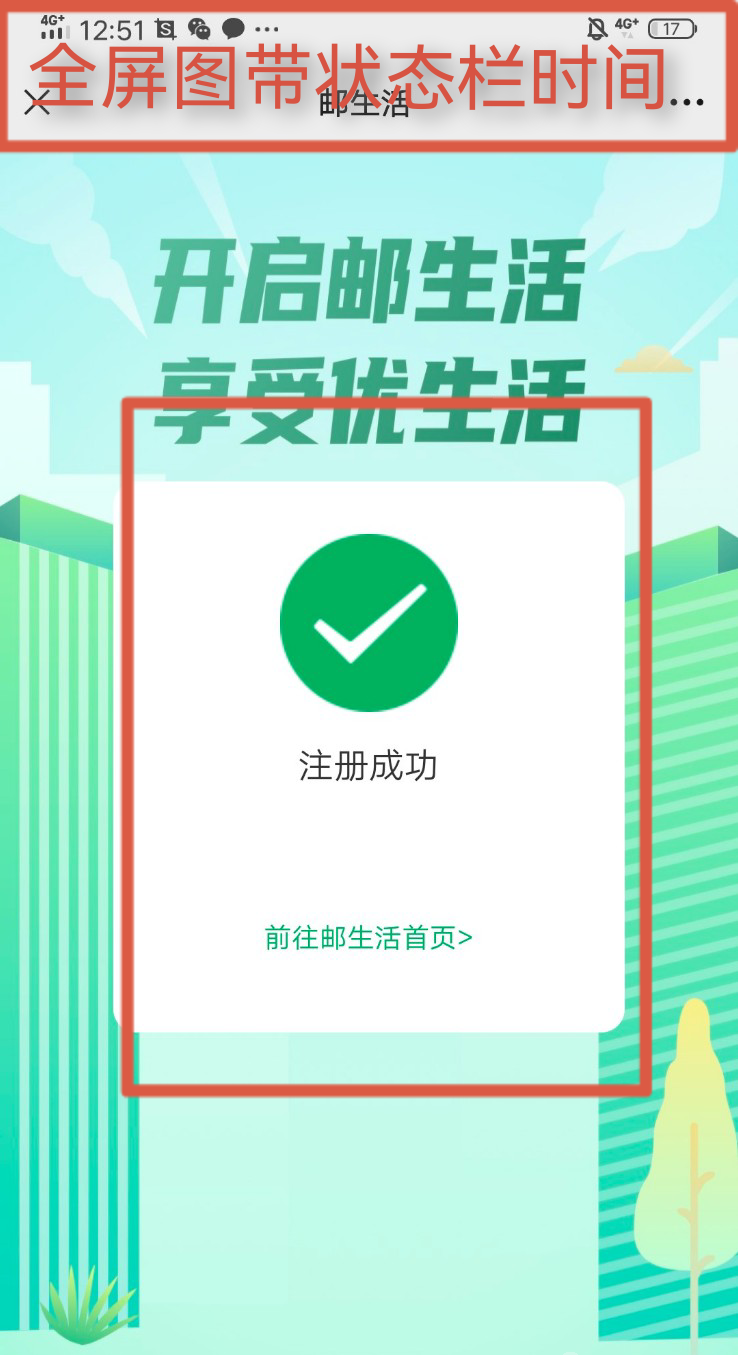Close the 邮生活 page
This screenshot has height=1355, width=738.
[36, 102]
